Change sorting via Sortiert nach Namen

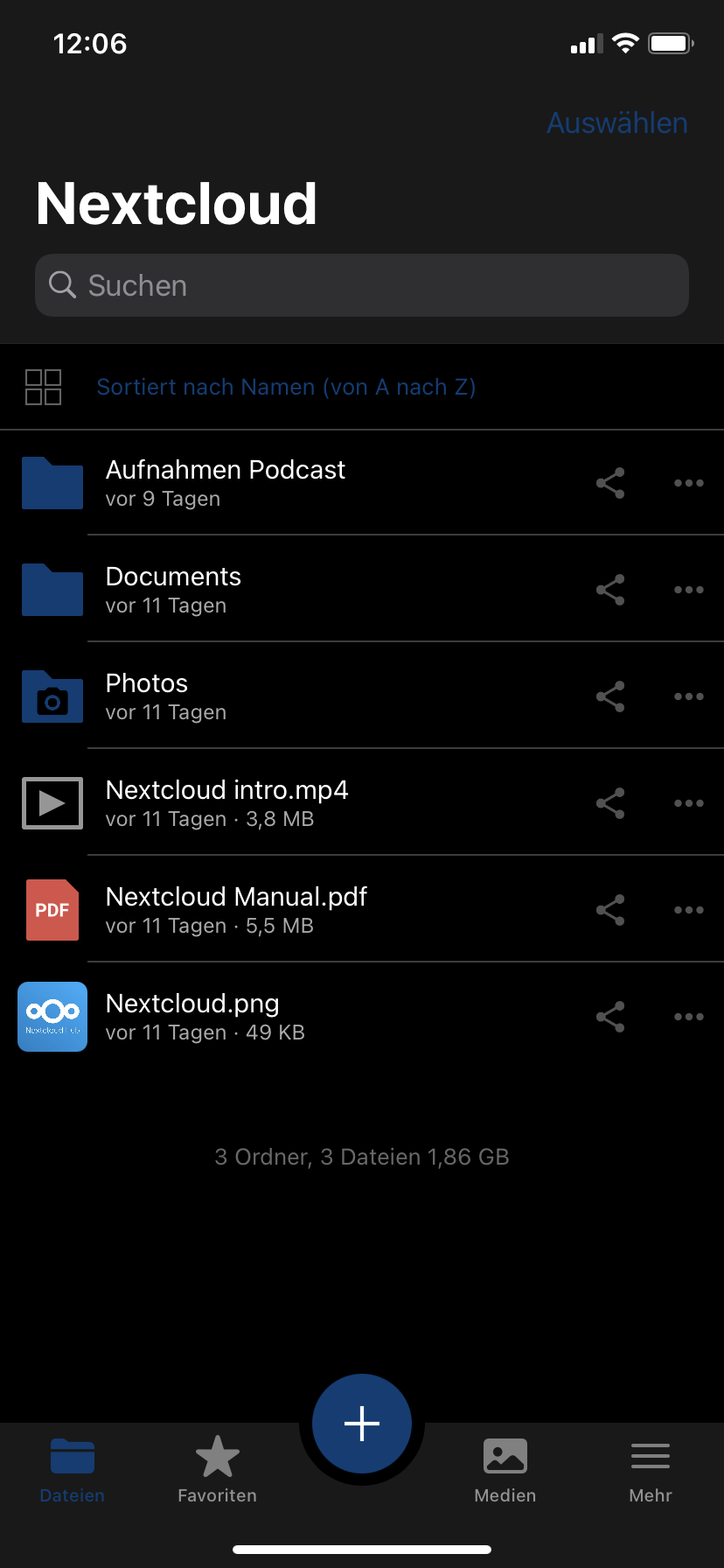(286, 386)
